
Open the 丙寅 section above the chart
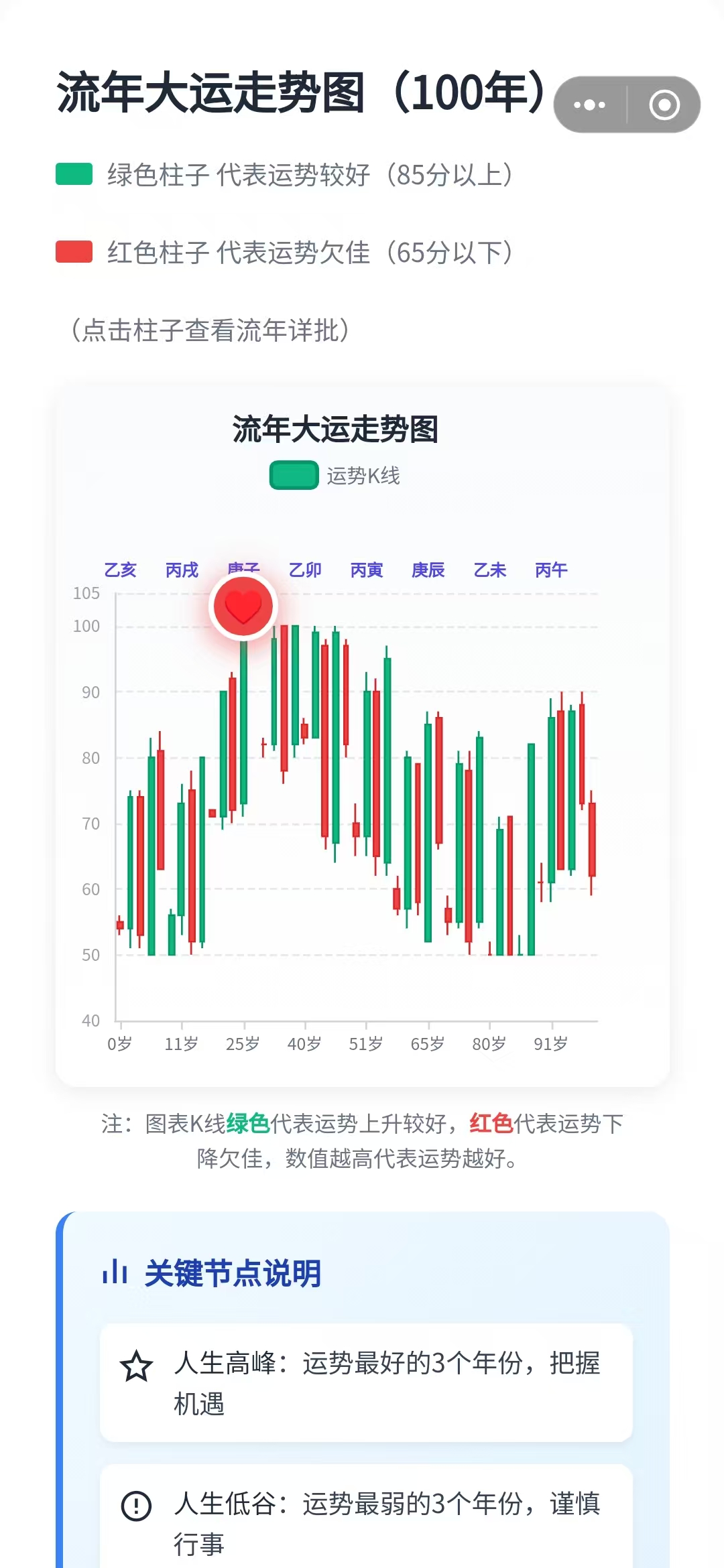(367, 570)
